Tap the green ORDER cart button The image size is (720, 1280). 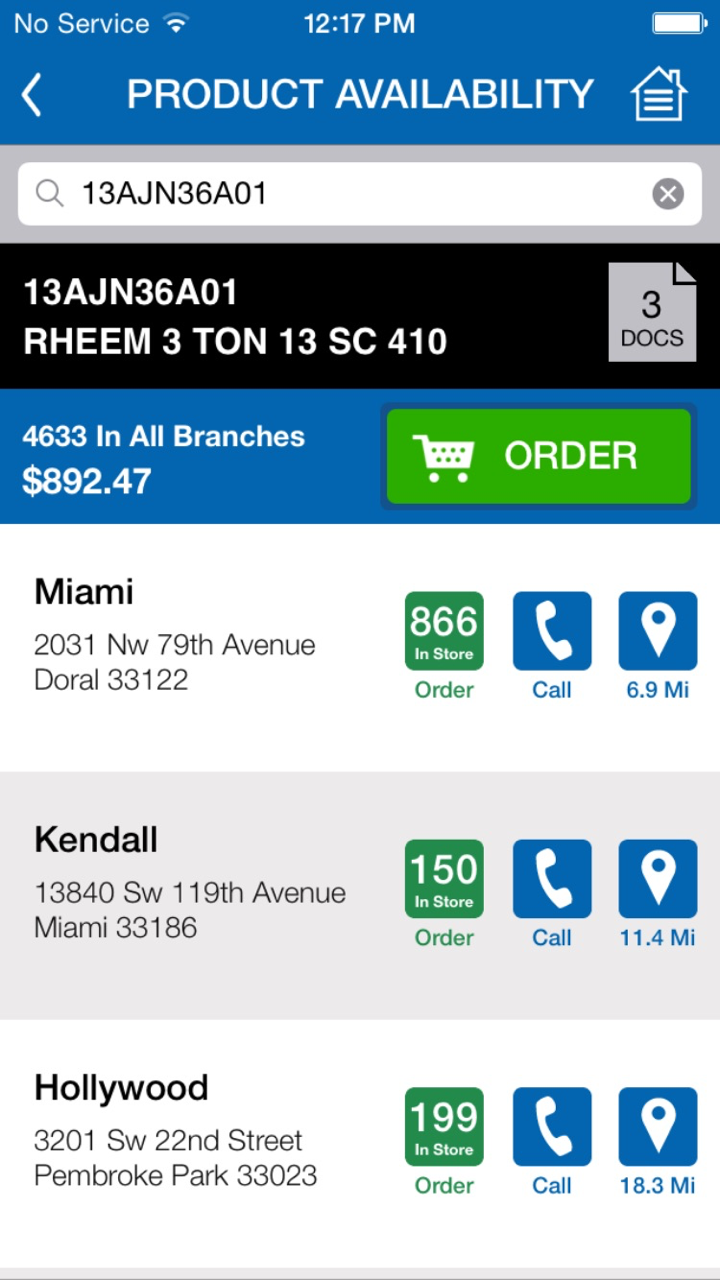538,456
